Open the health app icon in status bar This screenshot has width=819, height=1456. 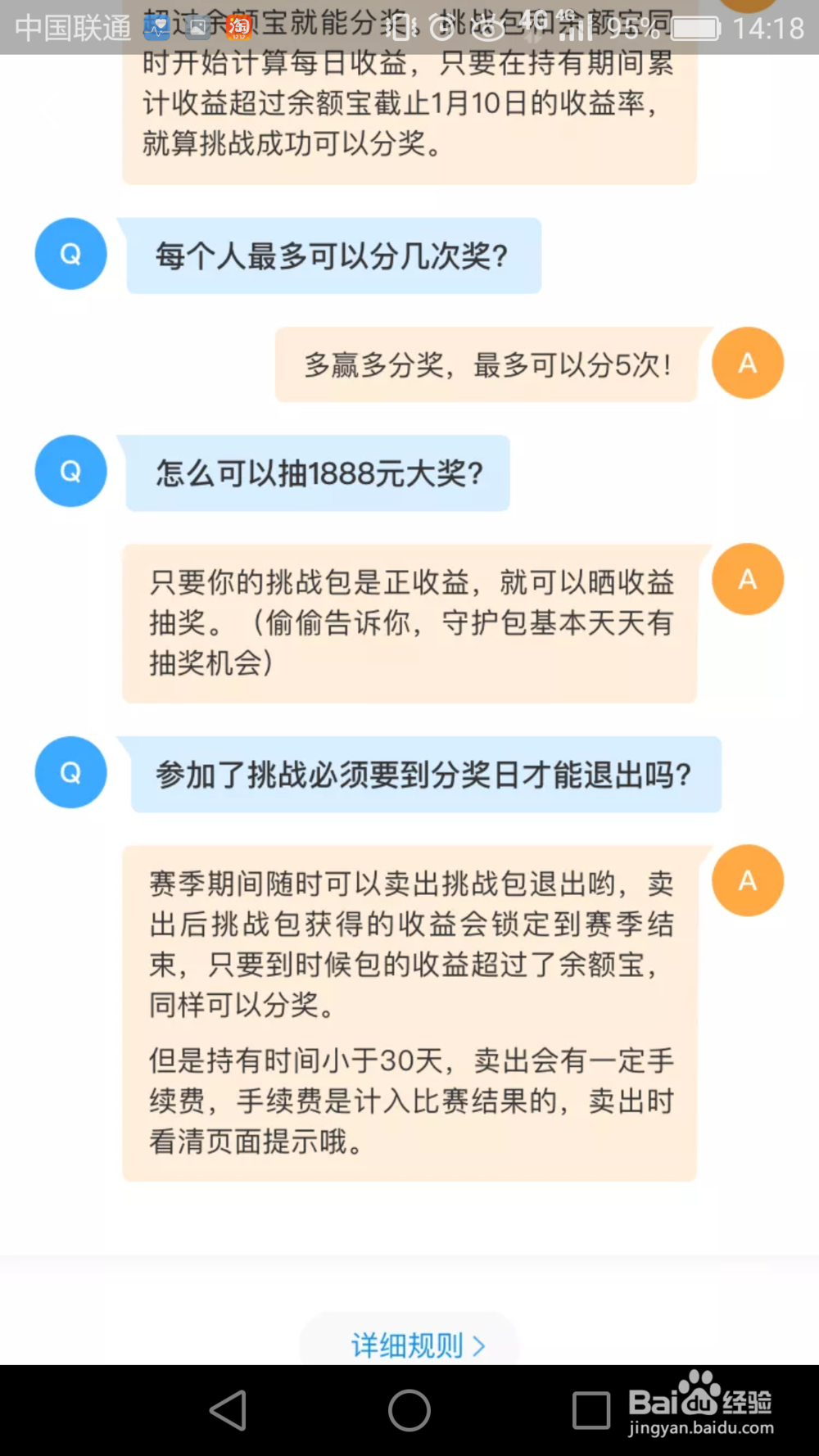(156, 27)
